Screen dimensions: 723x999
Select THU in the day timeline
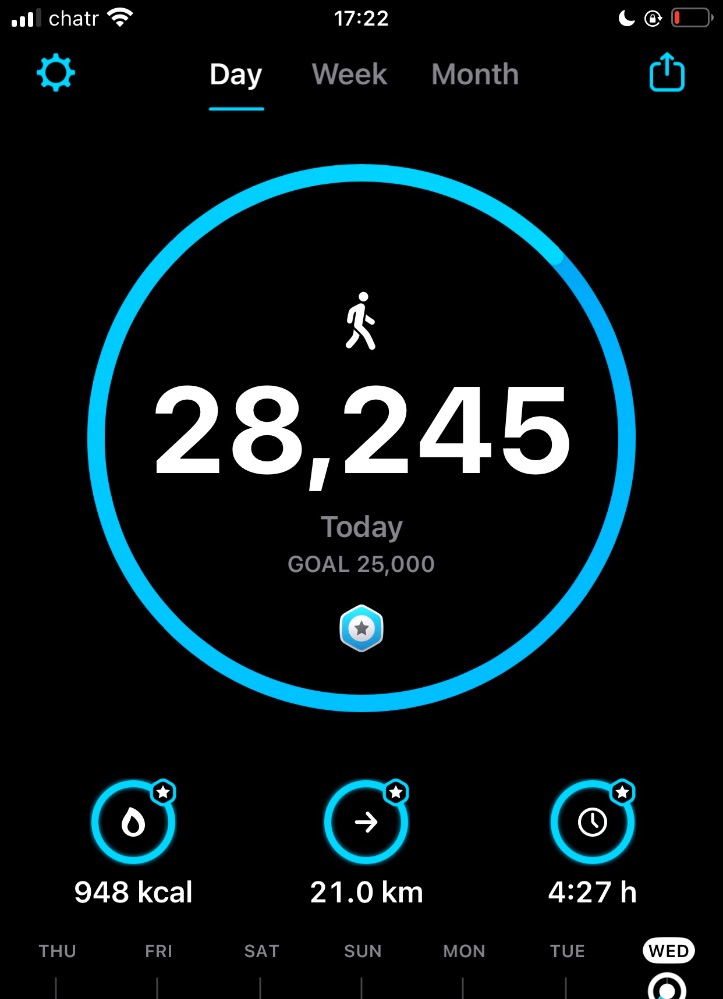tap(57, 952)
